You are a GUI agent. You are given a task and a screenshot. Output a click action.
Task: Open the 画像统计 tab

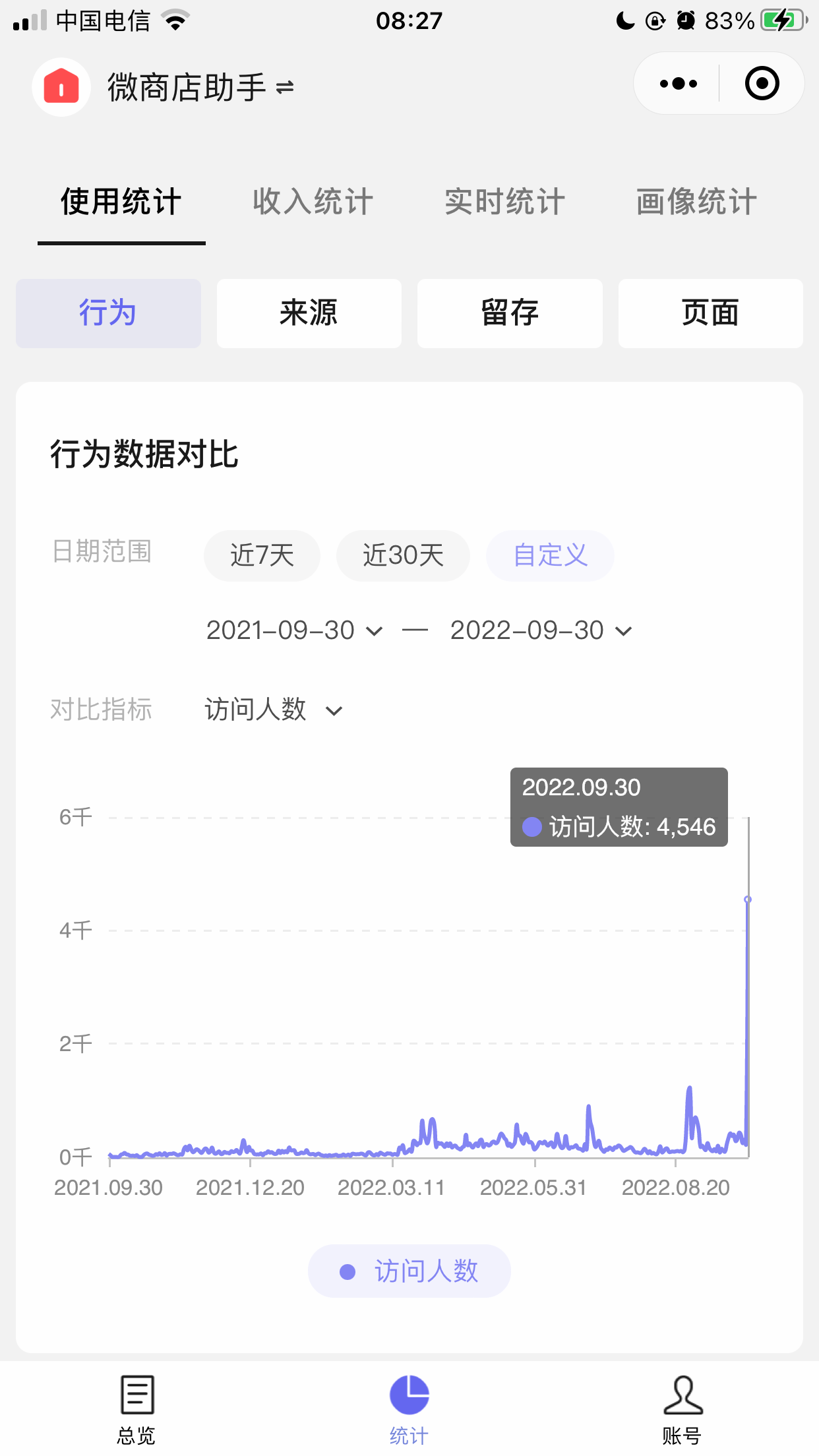pos(697,202)
